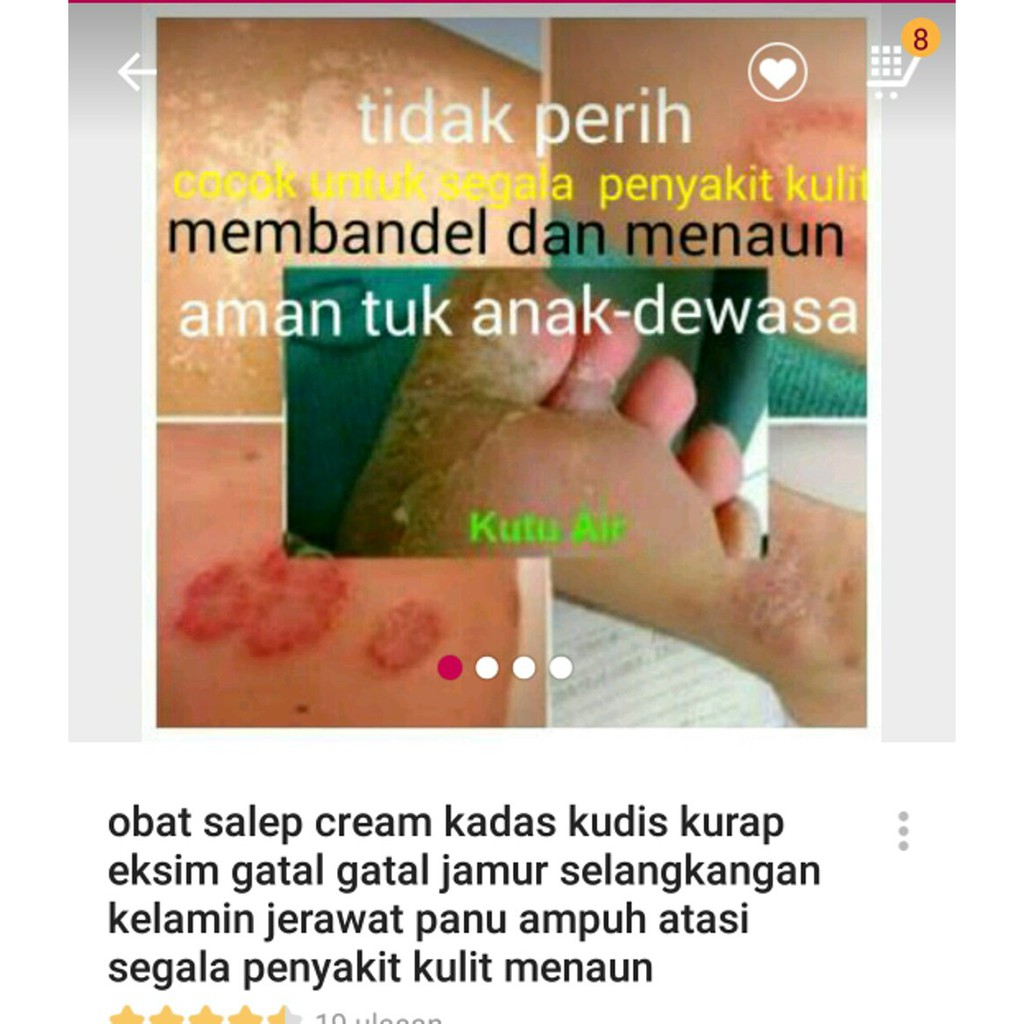
Task: Jump to the second image dot
Action: coord(487,667)
